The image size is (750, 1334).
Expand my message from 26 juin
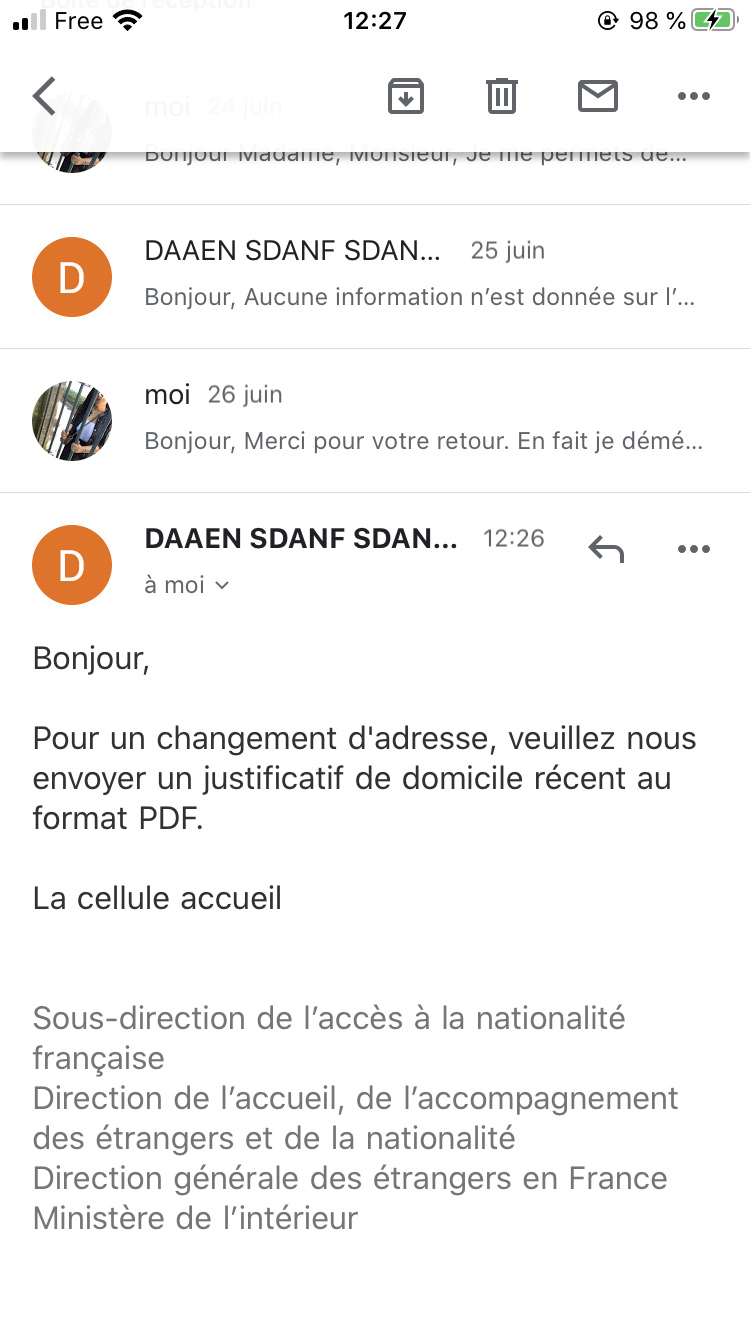[x=375, y=421]
